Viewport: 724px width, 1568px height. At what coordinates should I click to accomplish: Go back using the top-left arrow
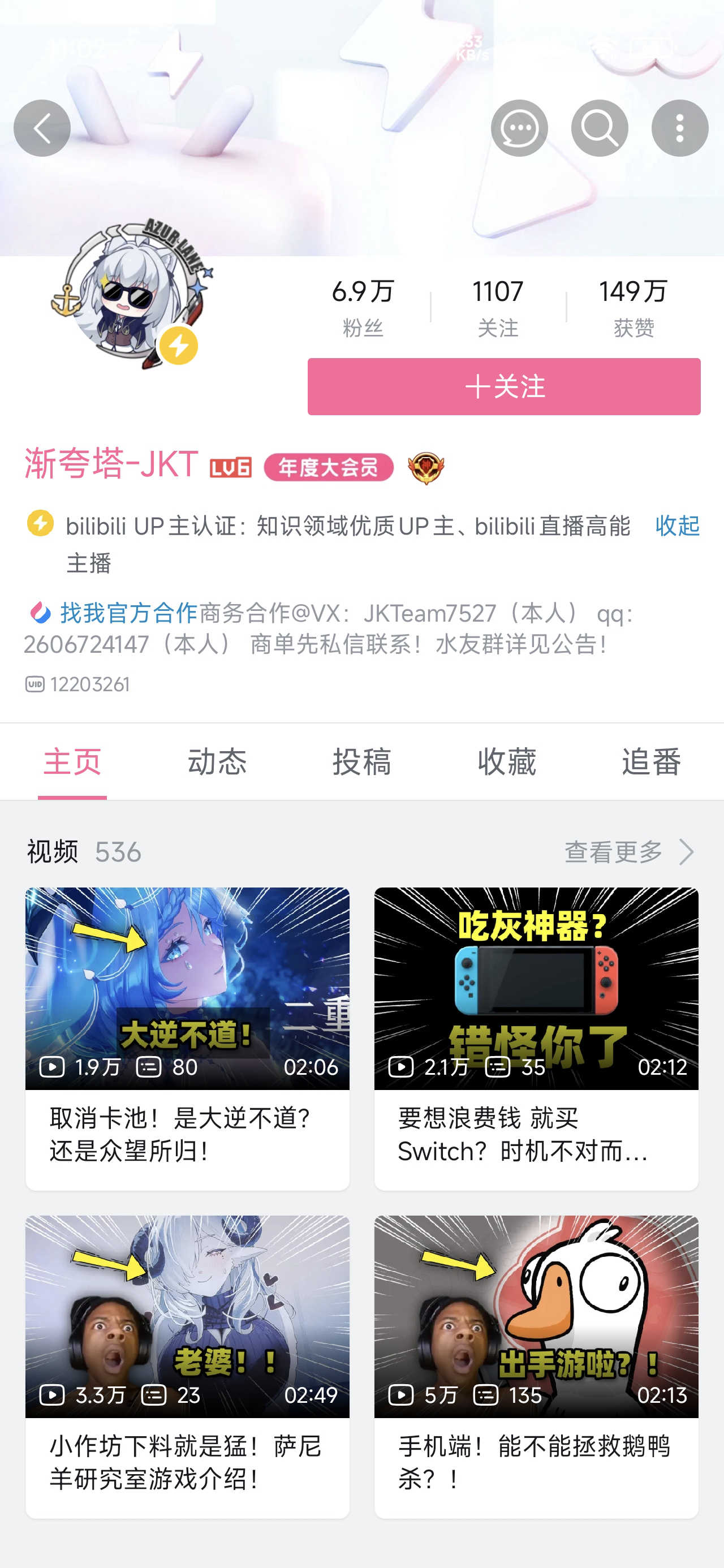(x=42, y=128)
